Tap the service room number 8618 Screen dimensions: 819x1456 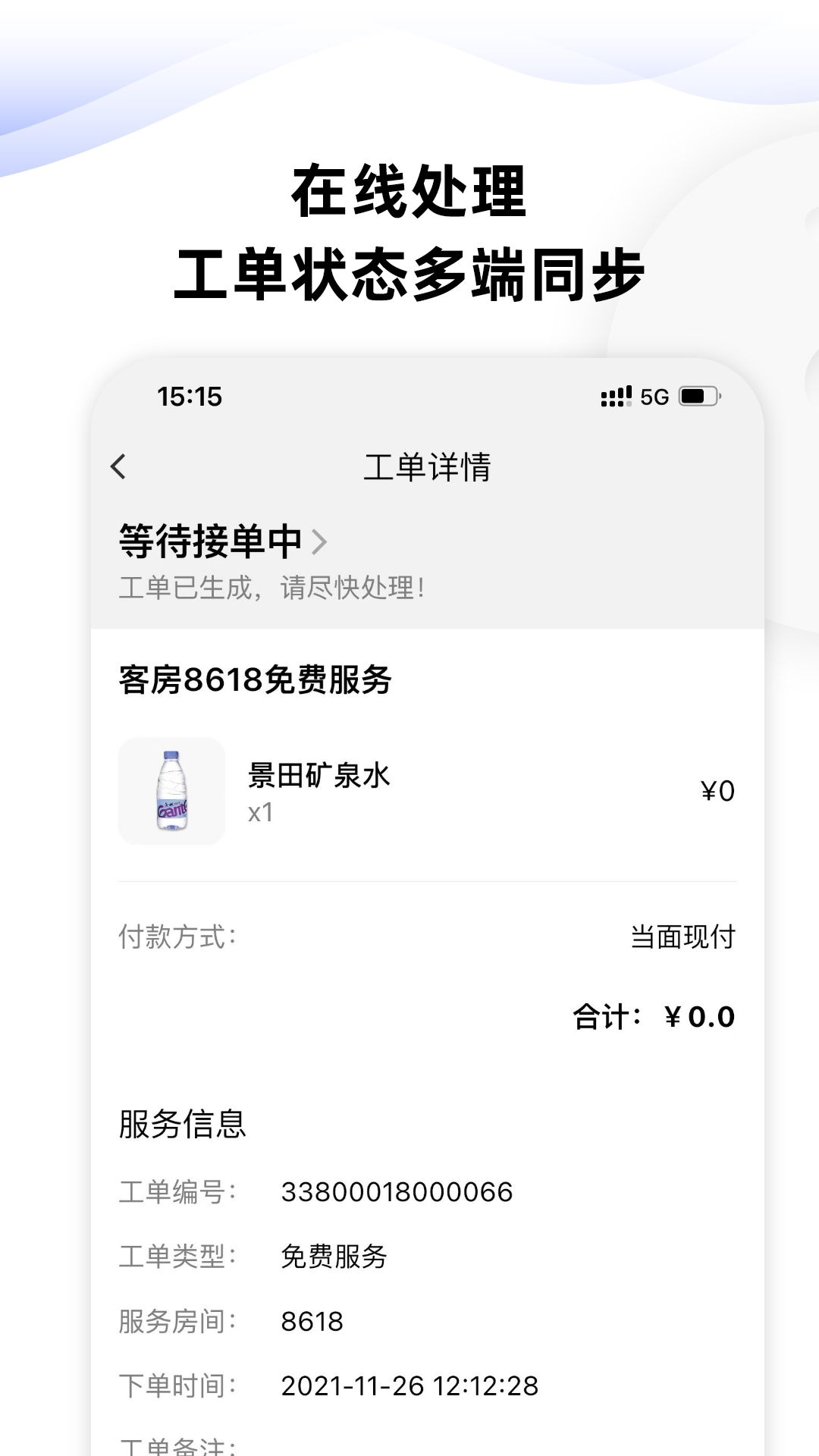[x=311, y=1319]
